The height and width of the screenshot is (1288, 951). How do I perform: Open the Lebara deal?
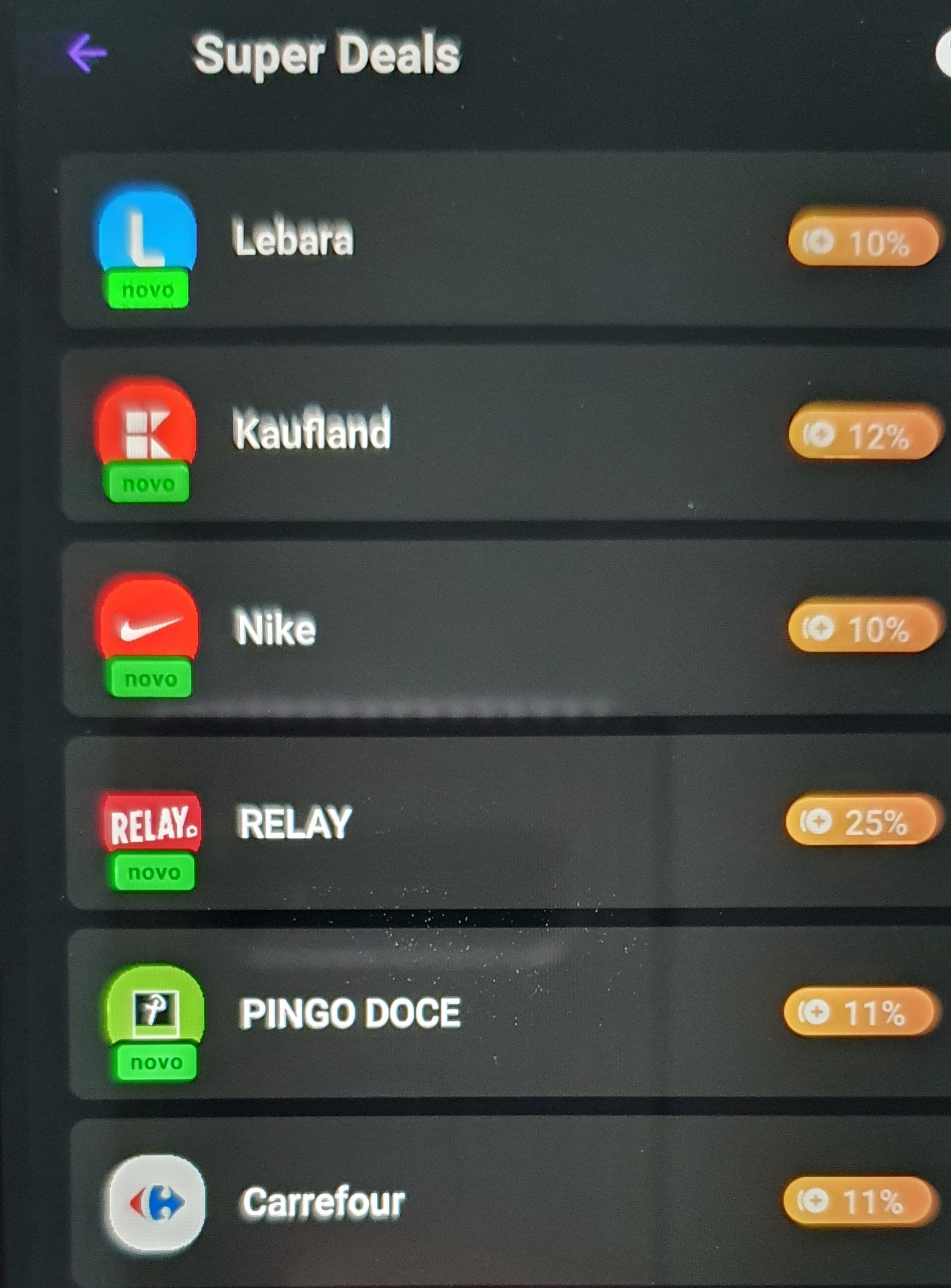pos(294,238)
